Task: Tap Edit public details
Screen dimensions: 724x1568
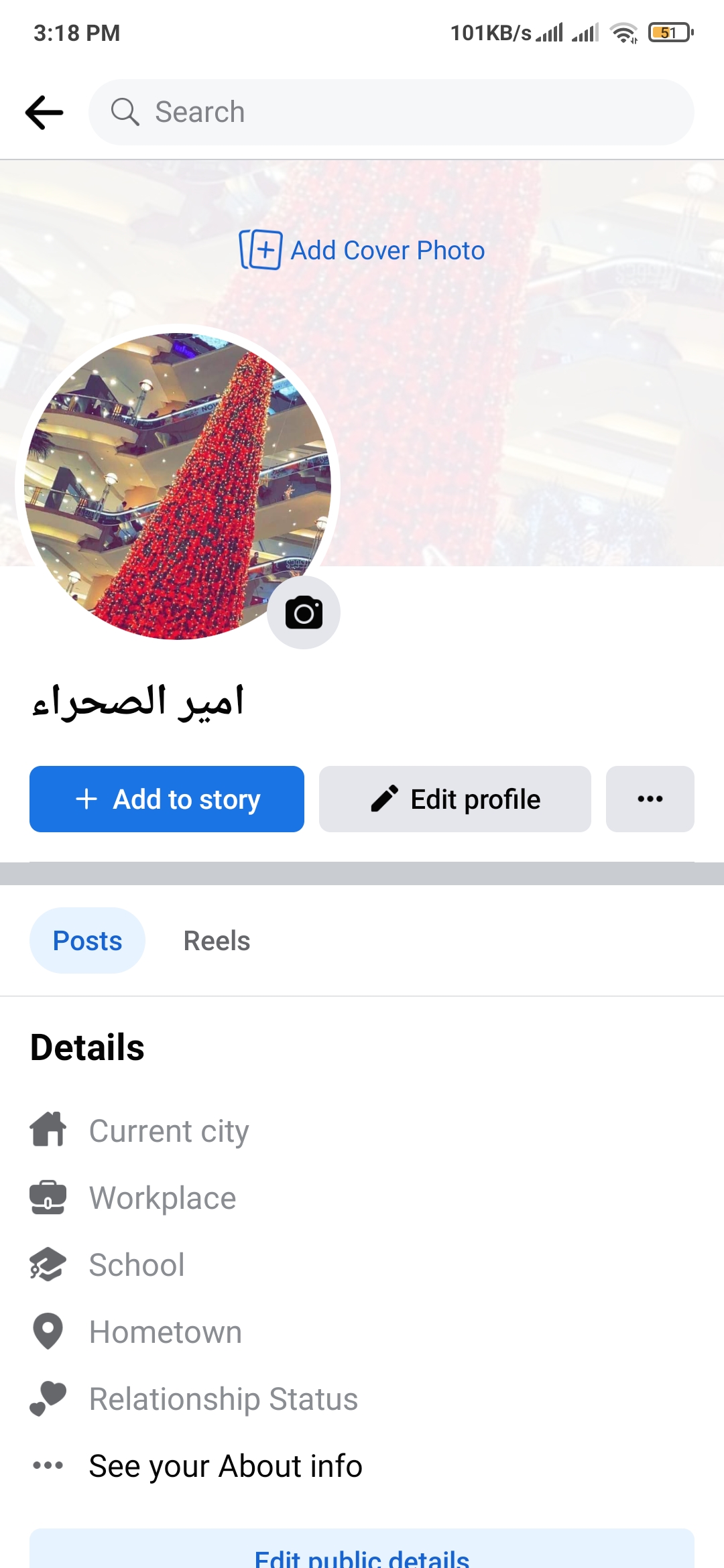Action: tap(362, 1556)
